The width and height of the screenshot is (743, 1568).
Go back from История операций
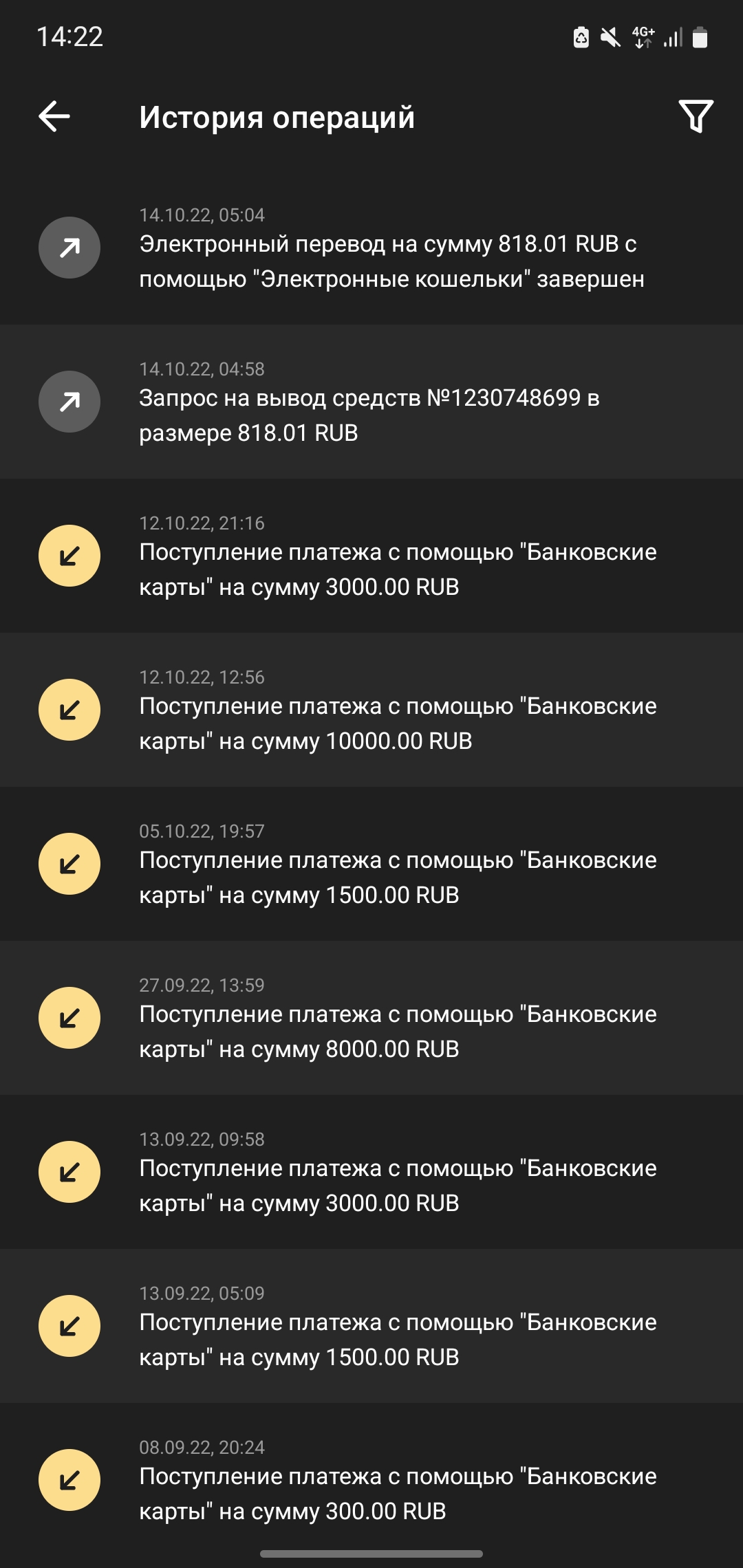[x=54, y=116]
